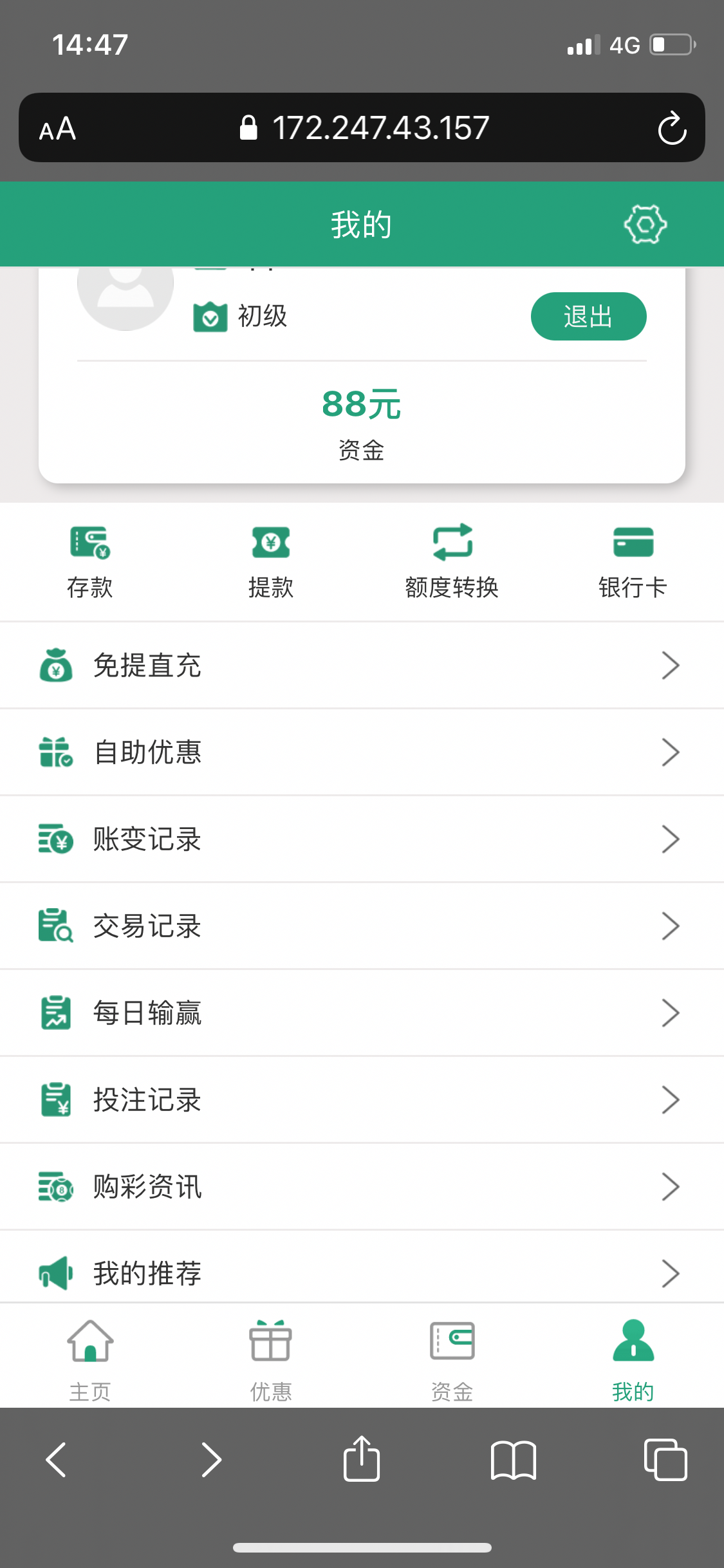Click the 投注记录 record icon

(57, 1100)
